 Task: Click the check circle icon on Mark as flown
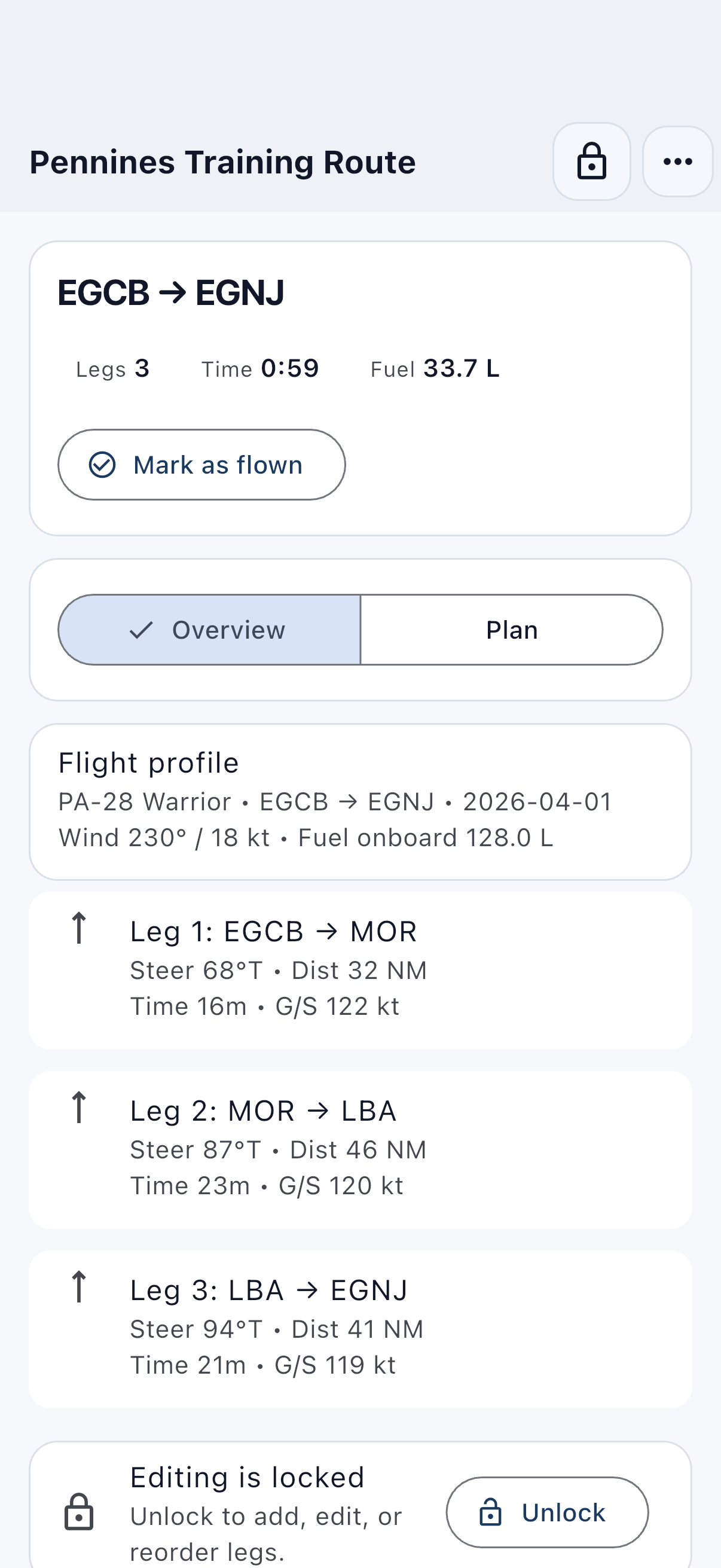tap(103, 465)
